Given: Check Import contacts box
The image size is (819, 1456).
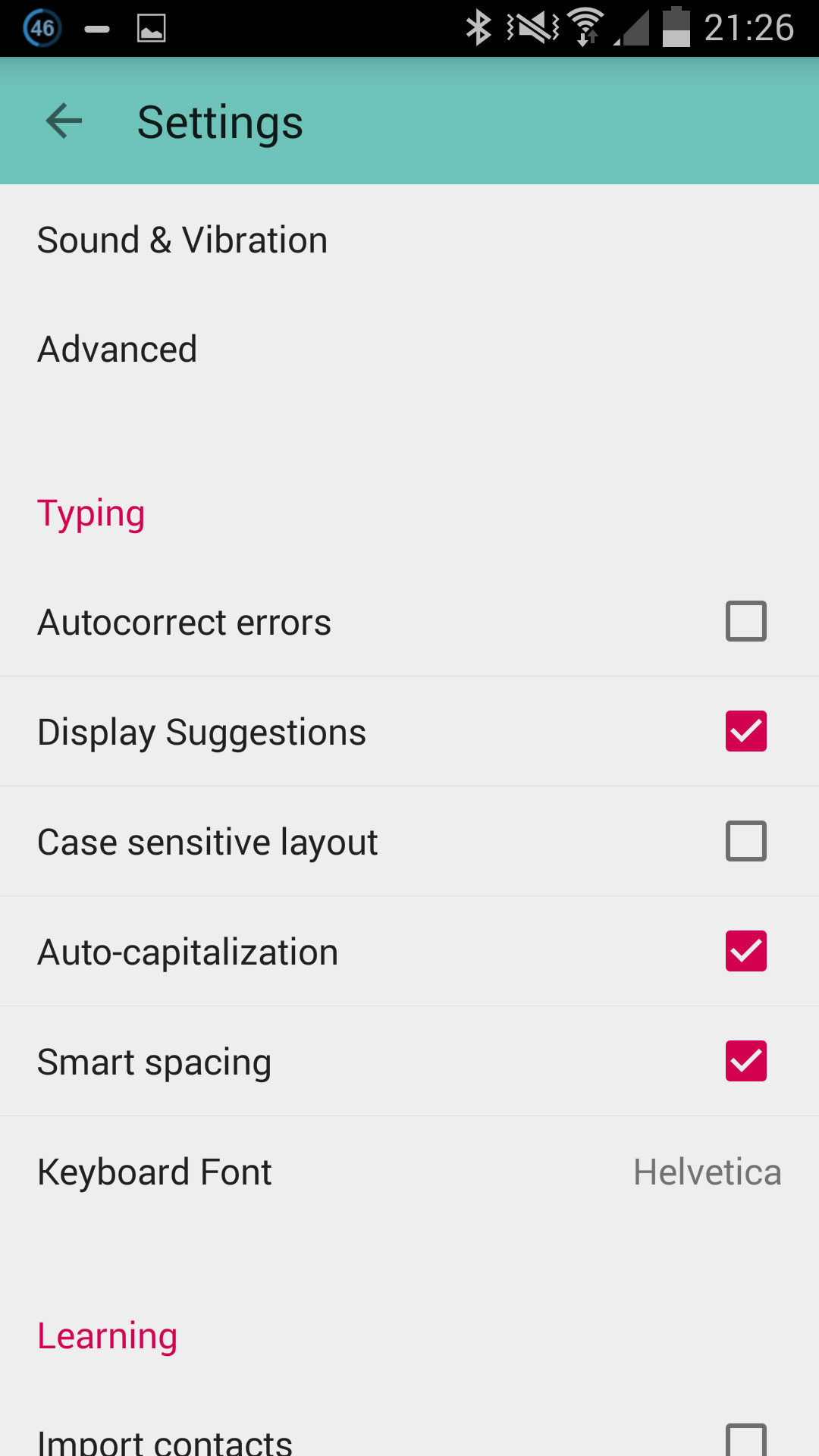Looking at the screenshot, I should (745, 1439).
